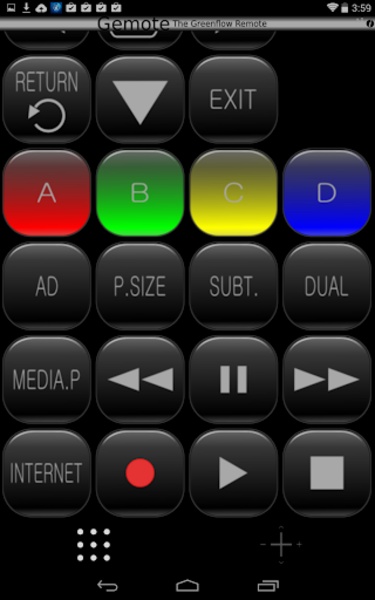Fast forward the playback
The width and height of the screenshot is (375, 600).
click(x=327, y=380)
